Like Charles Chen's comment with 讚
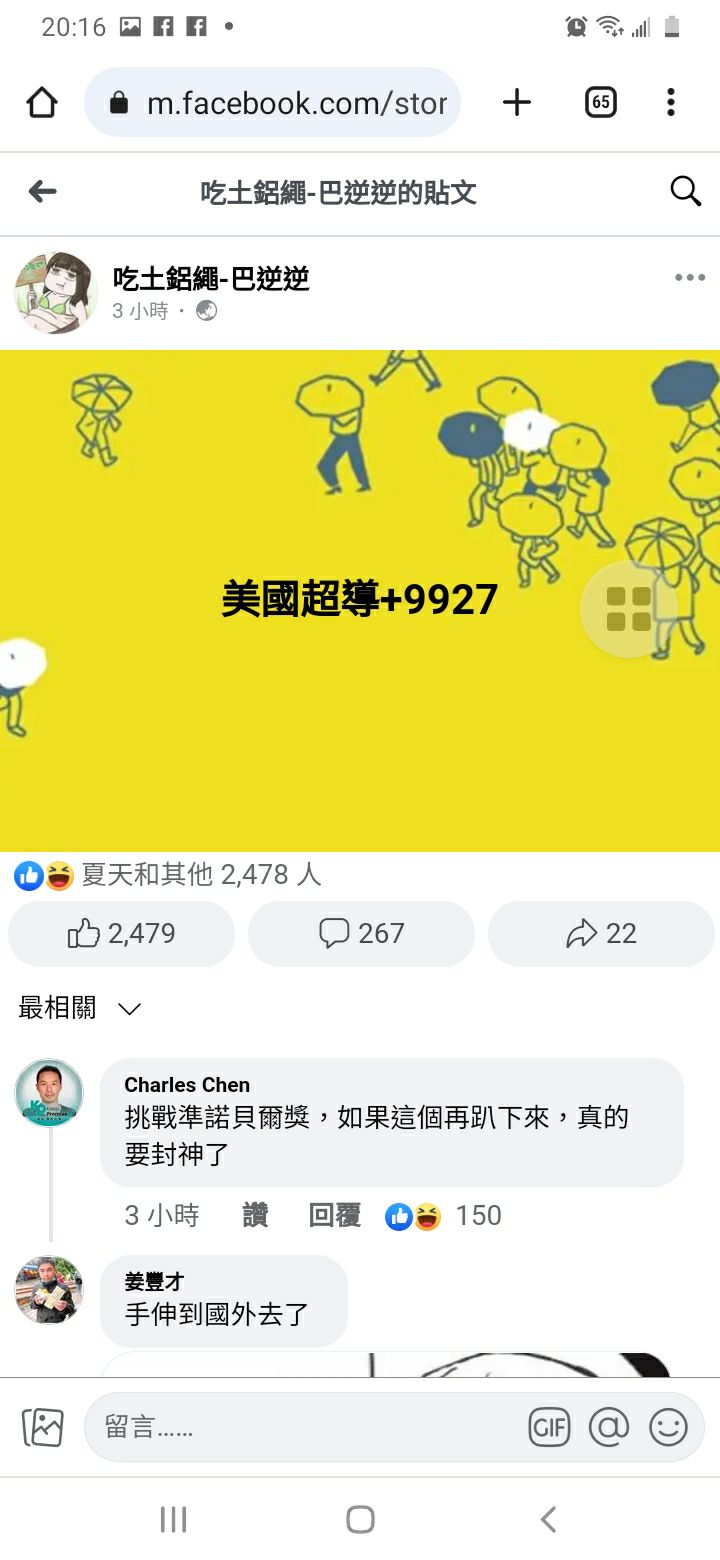 pyautogui.click(x=255, y=1215)
